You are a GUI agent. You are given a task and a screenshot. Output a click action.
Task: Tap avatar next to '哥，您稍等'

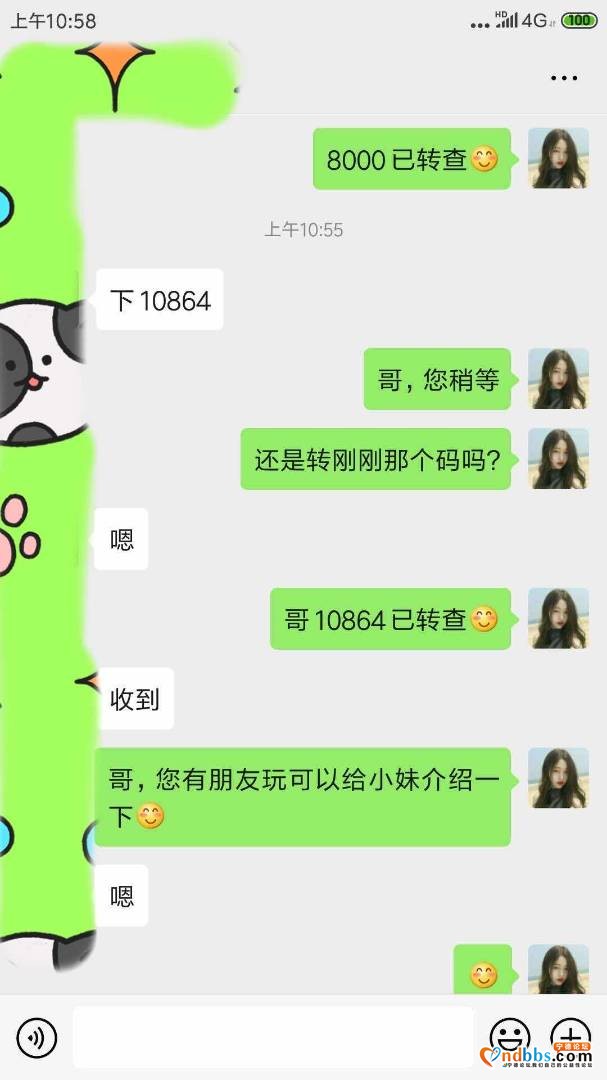coord(558,378)
